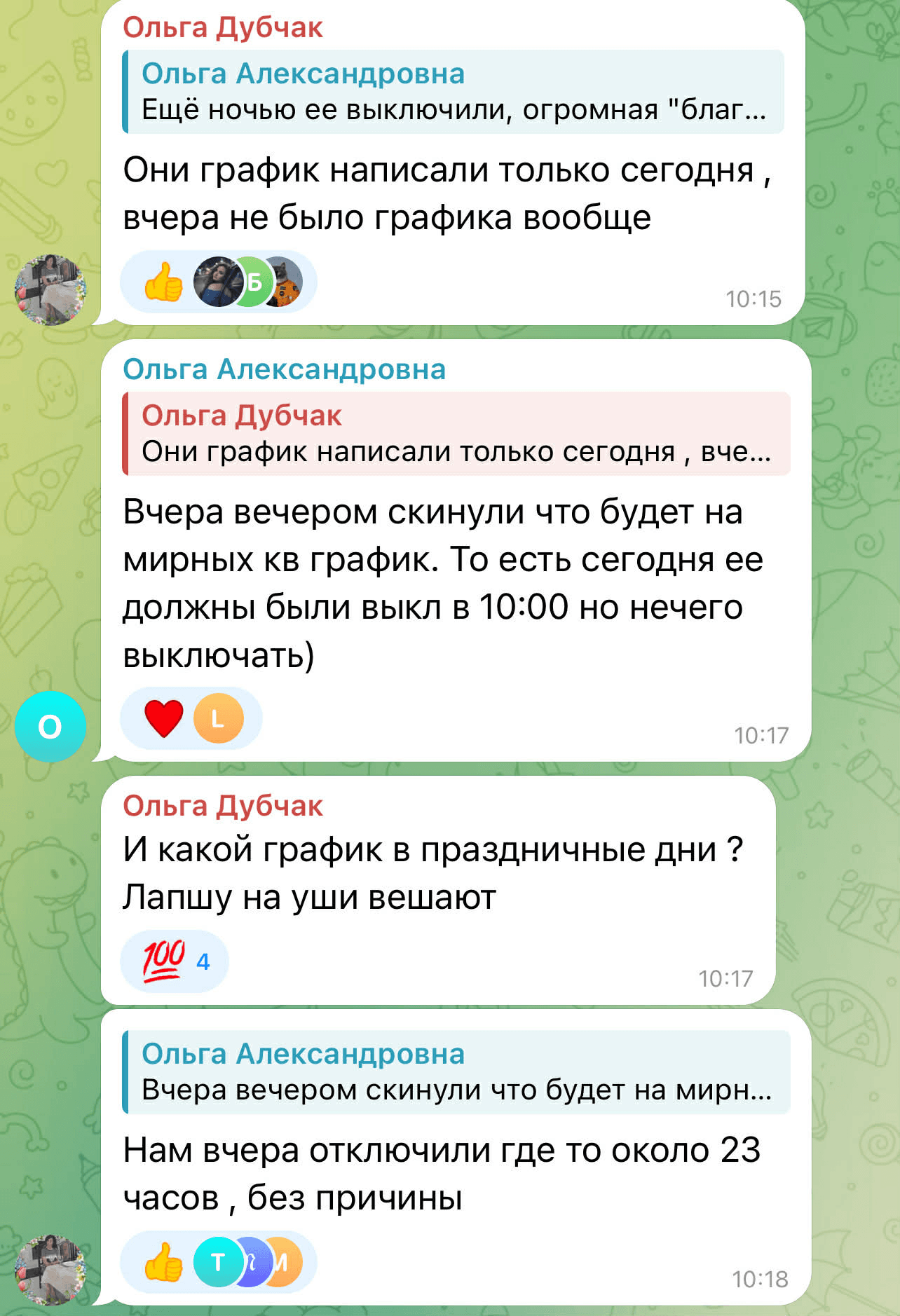Open the quoted reply 'Вчера вечером скинули что будет'
This screenshot has height=1316, width=900.
tap(456, 1072)
